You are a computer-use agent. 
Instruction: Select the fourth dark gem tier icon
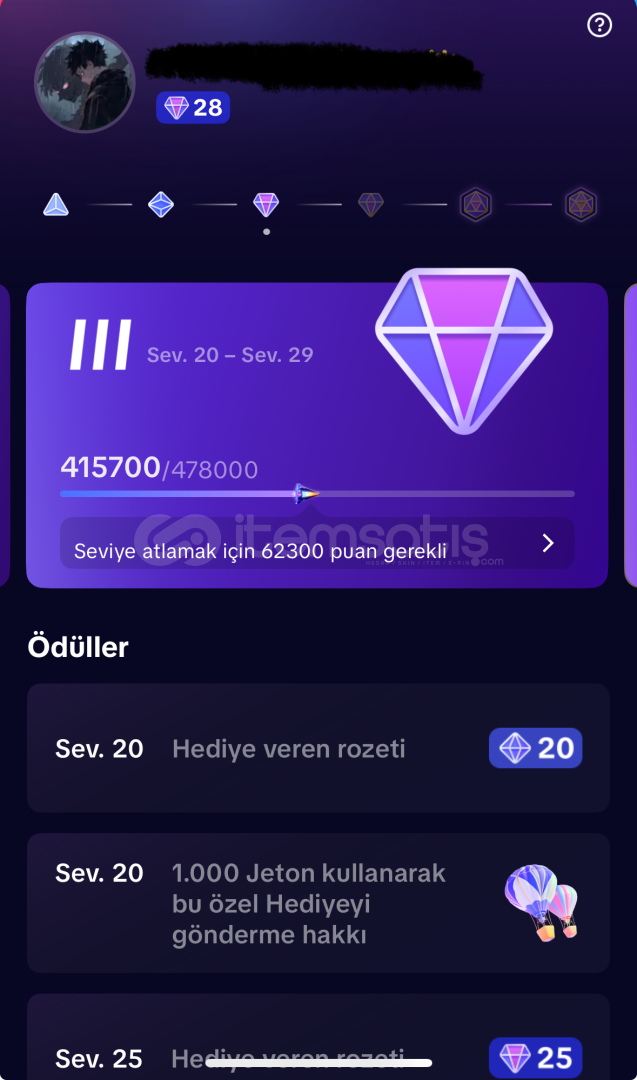pos(370,205)
